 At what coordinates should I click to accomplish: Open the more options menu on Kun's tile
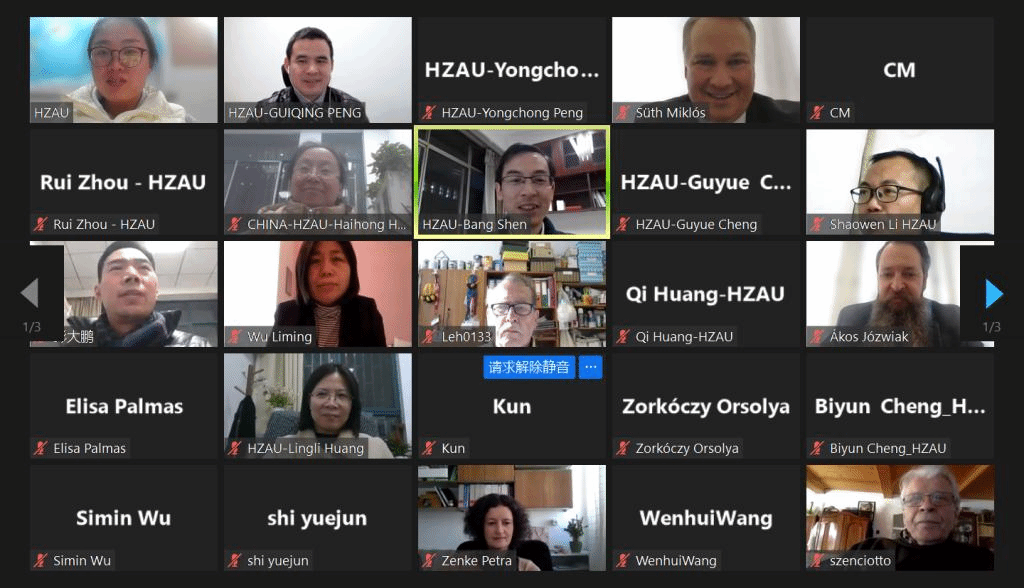591,367
